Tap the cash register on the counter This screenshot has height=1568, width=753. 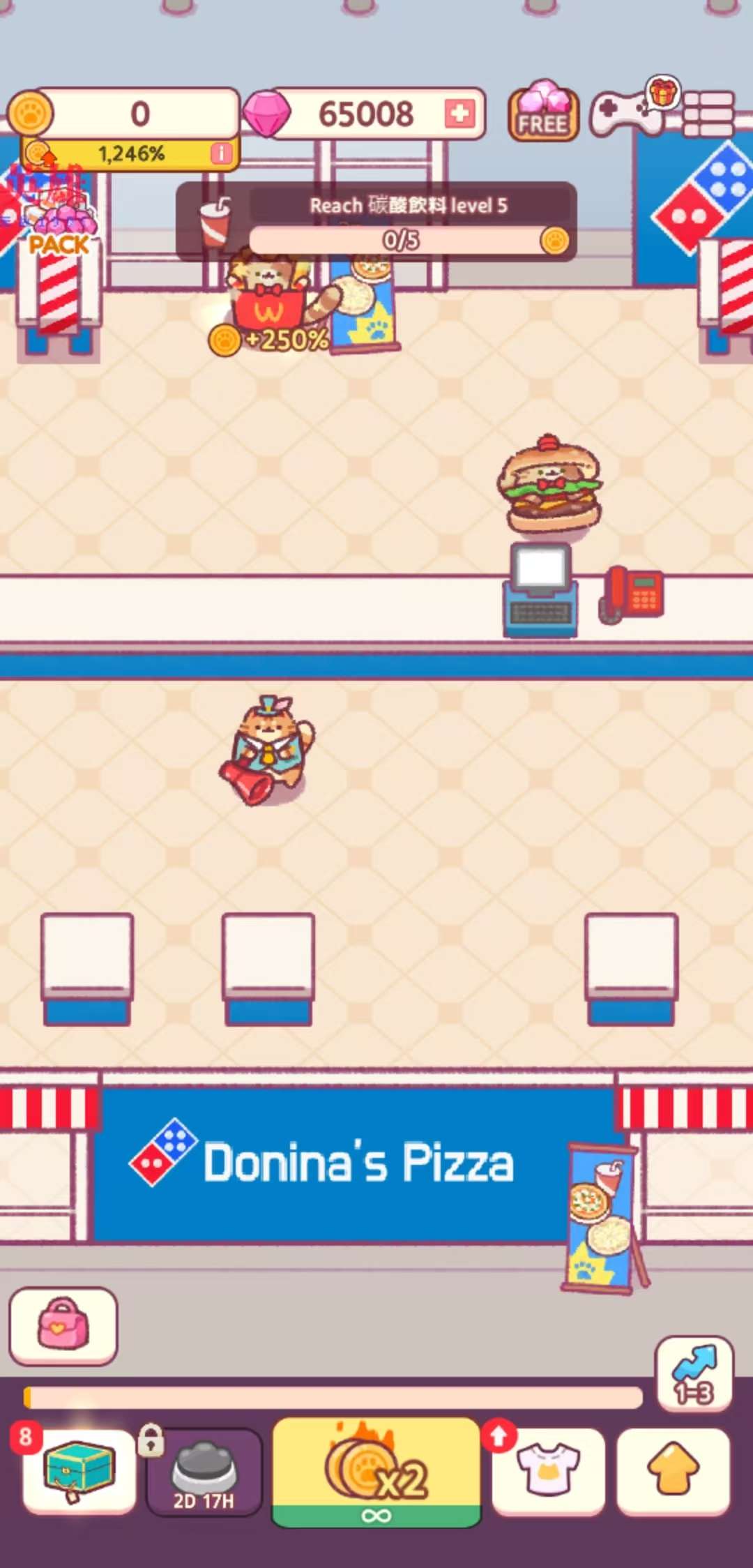(x=540, y=589)
